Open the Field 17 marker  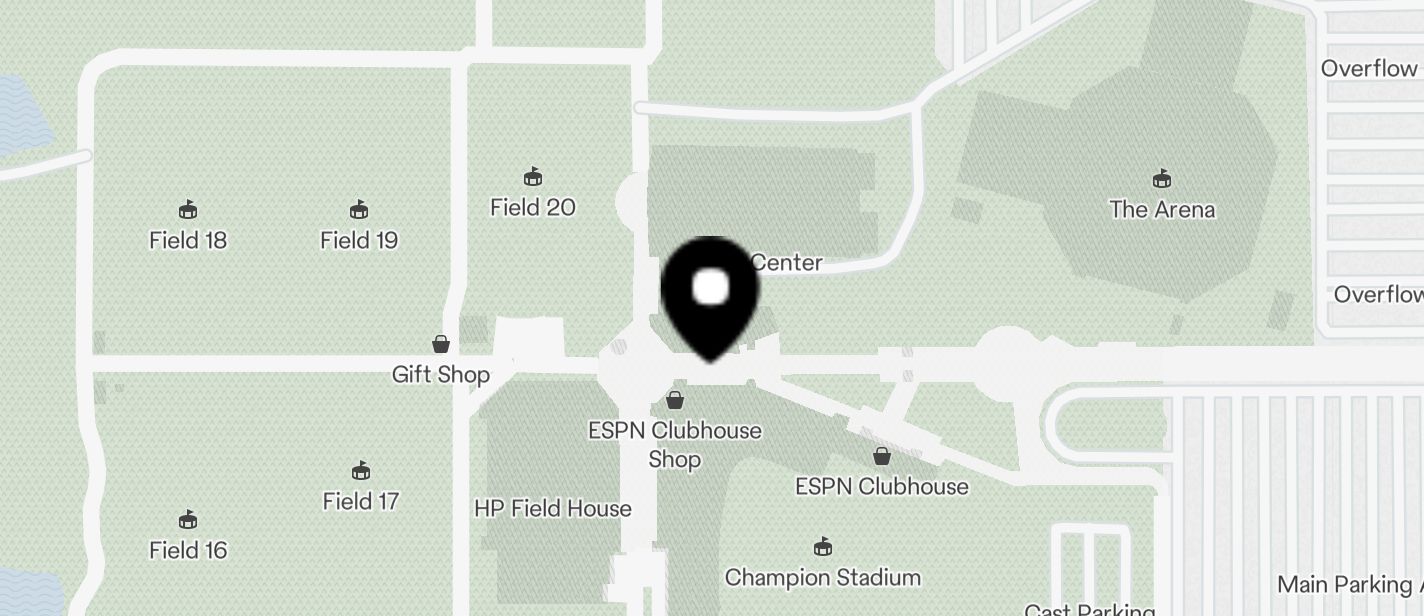pyautogui.click(x=361, y=471)
